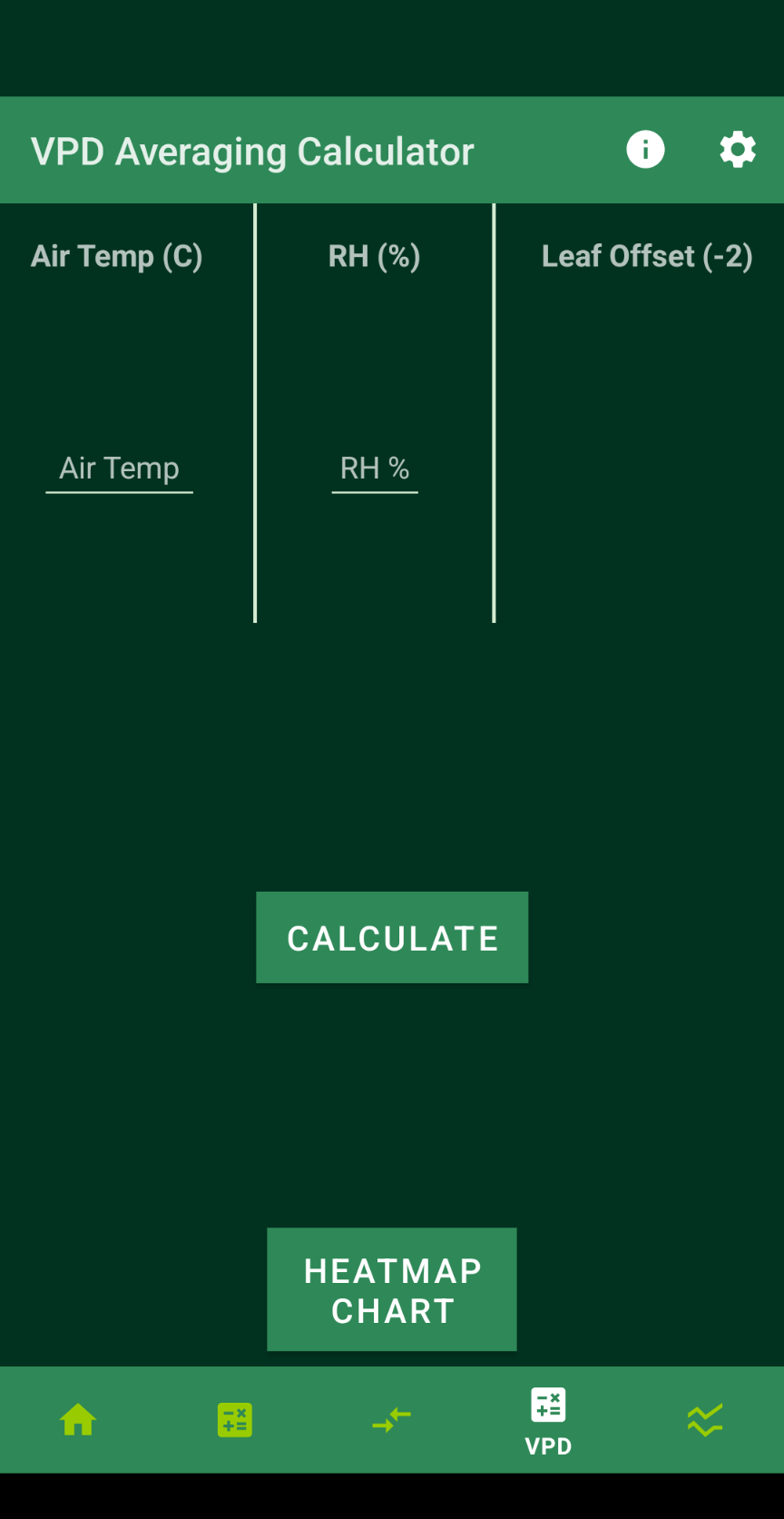Tap the CALCULATE button

click(x=392, y=937)
